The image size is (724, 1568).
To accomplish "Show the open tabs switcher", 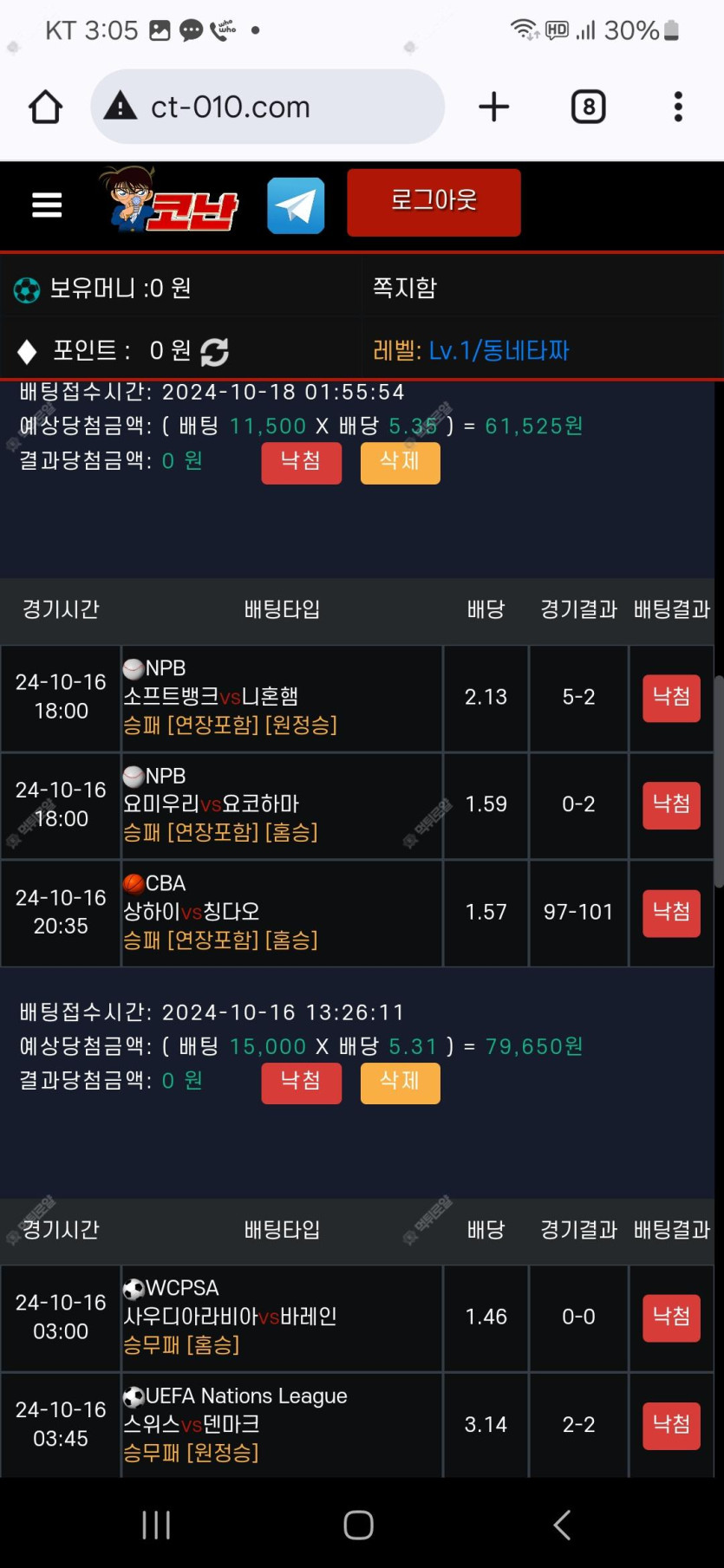I will click(588, 107).
